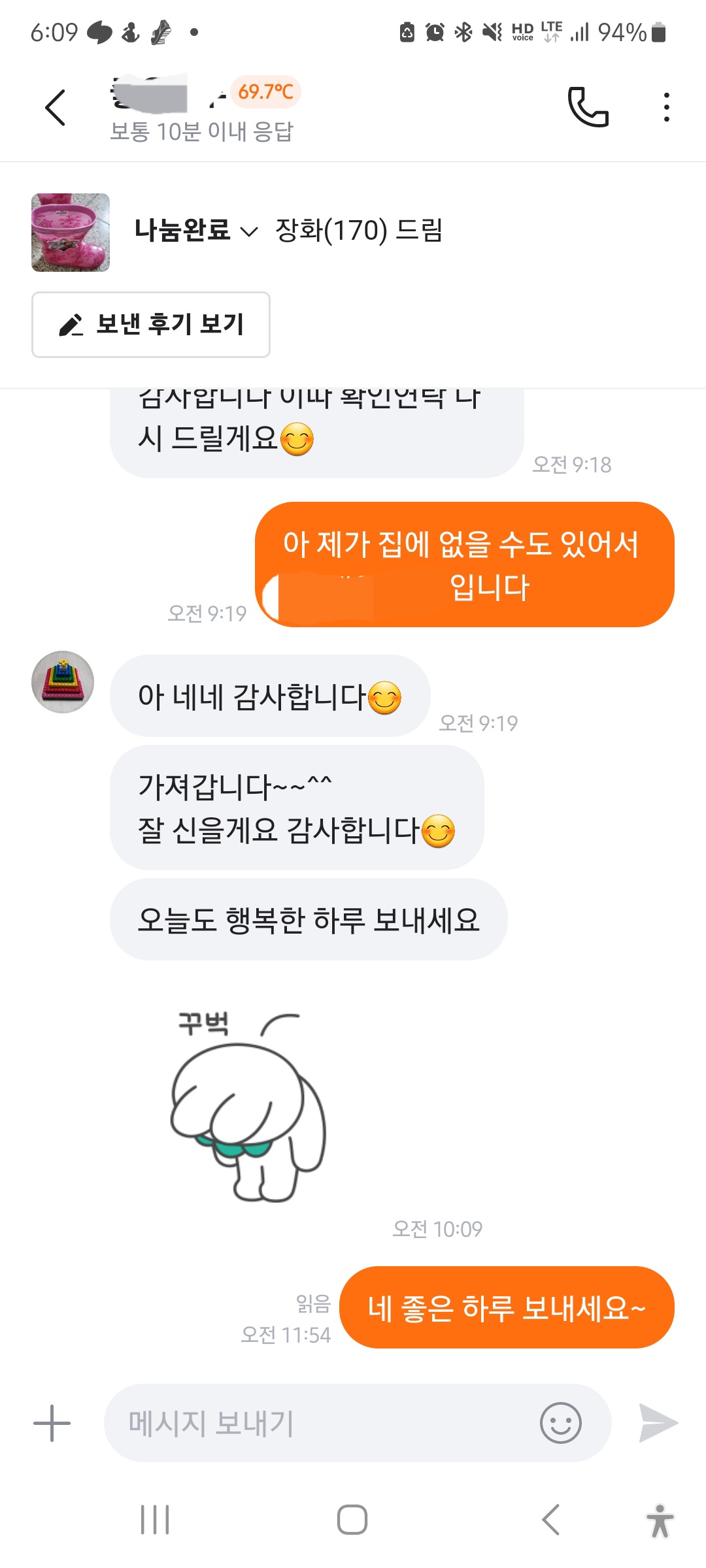
Task: Send the message with the arrow icon
Action: tap(658, 1423)
